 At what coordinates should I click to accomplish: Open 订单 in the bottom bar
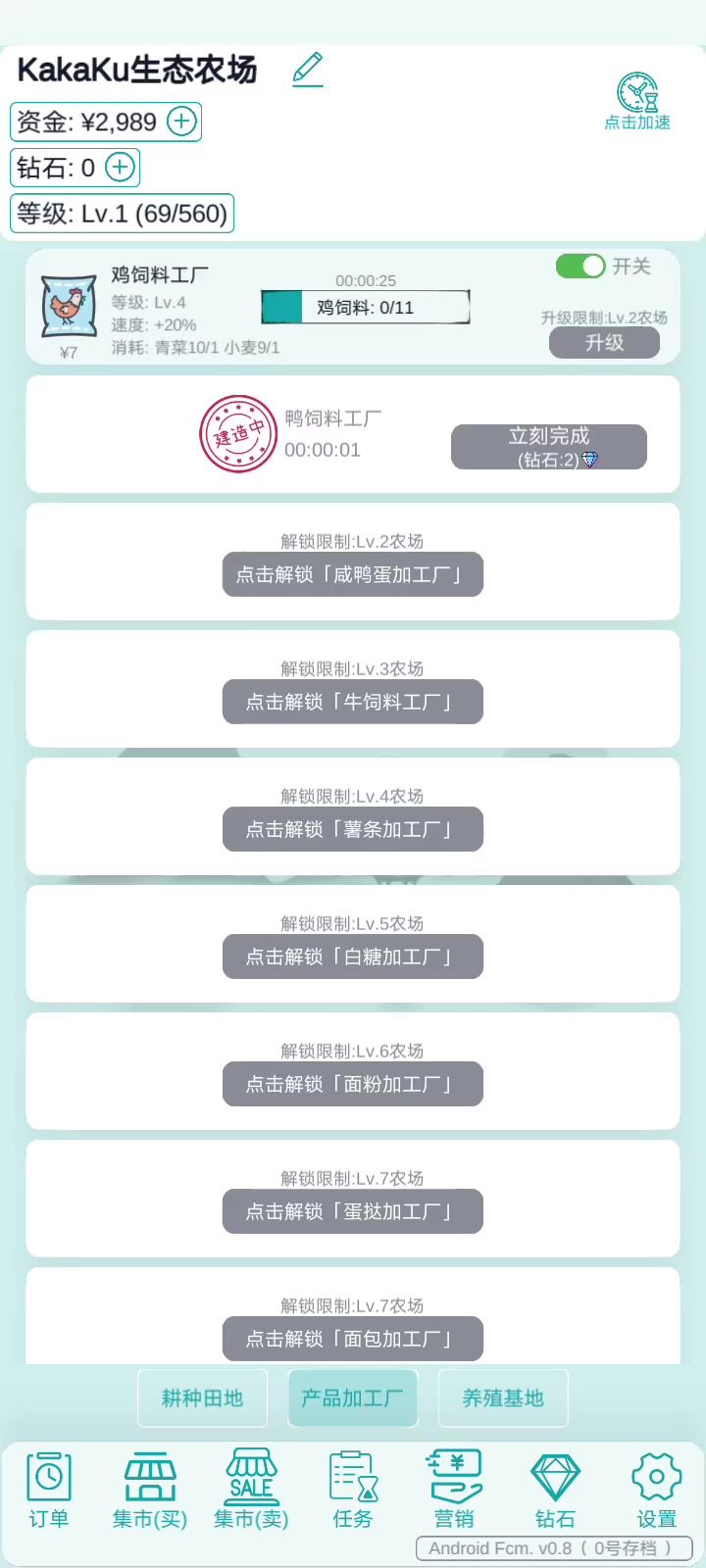tap(49, 1490)
